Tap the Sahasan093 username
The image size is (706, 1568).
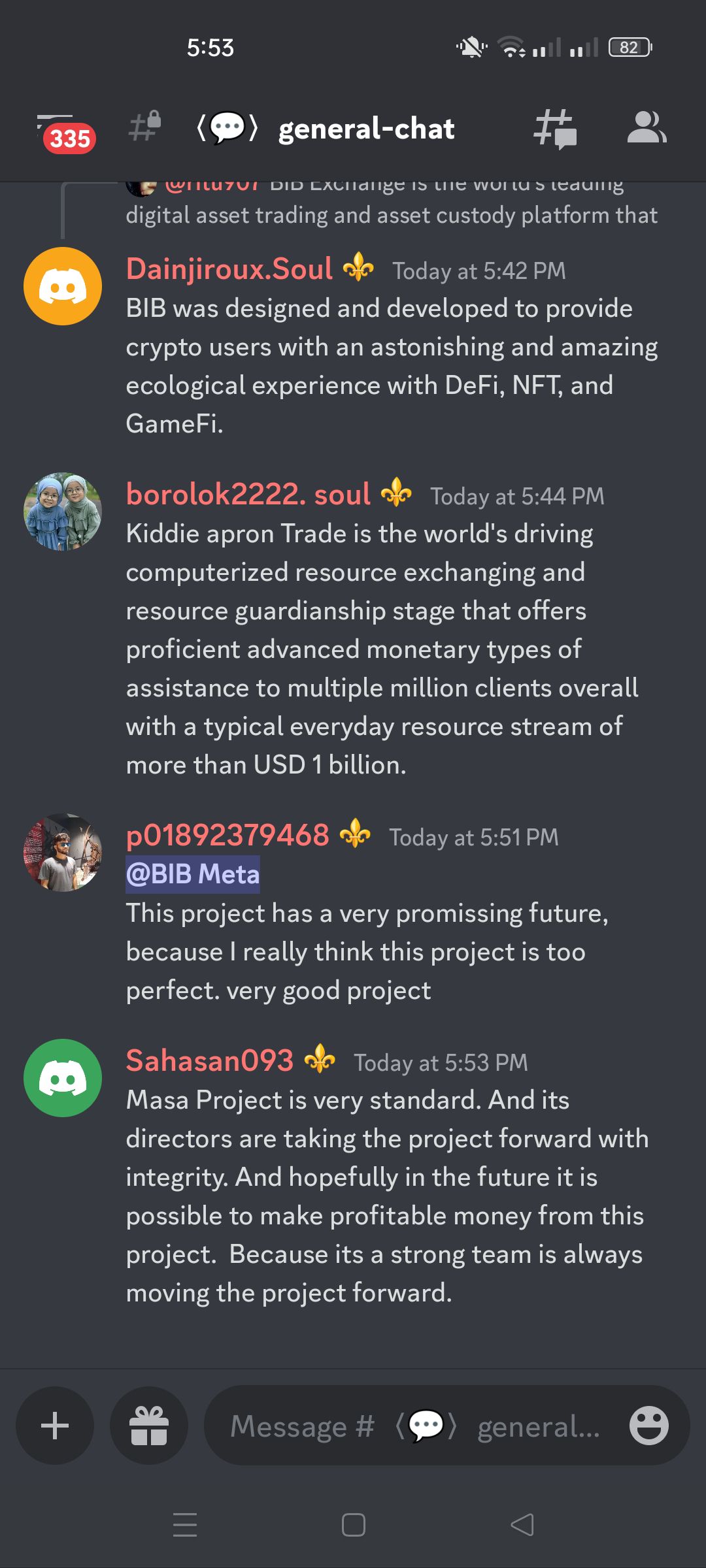point(210,1060)
